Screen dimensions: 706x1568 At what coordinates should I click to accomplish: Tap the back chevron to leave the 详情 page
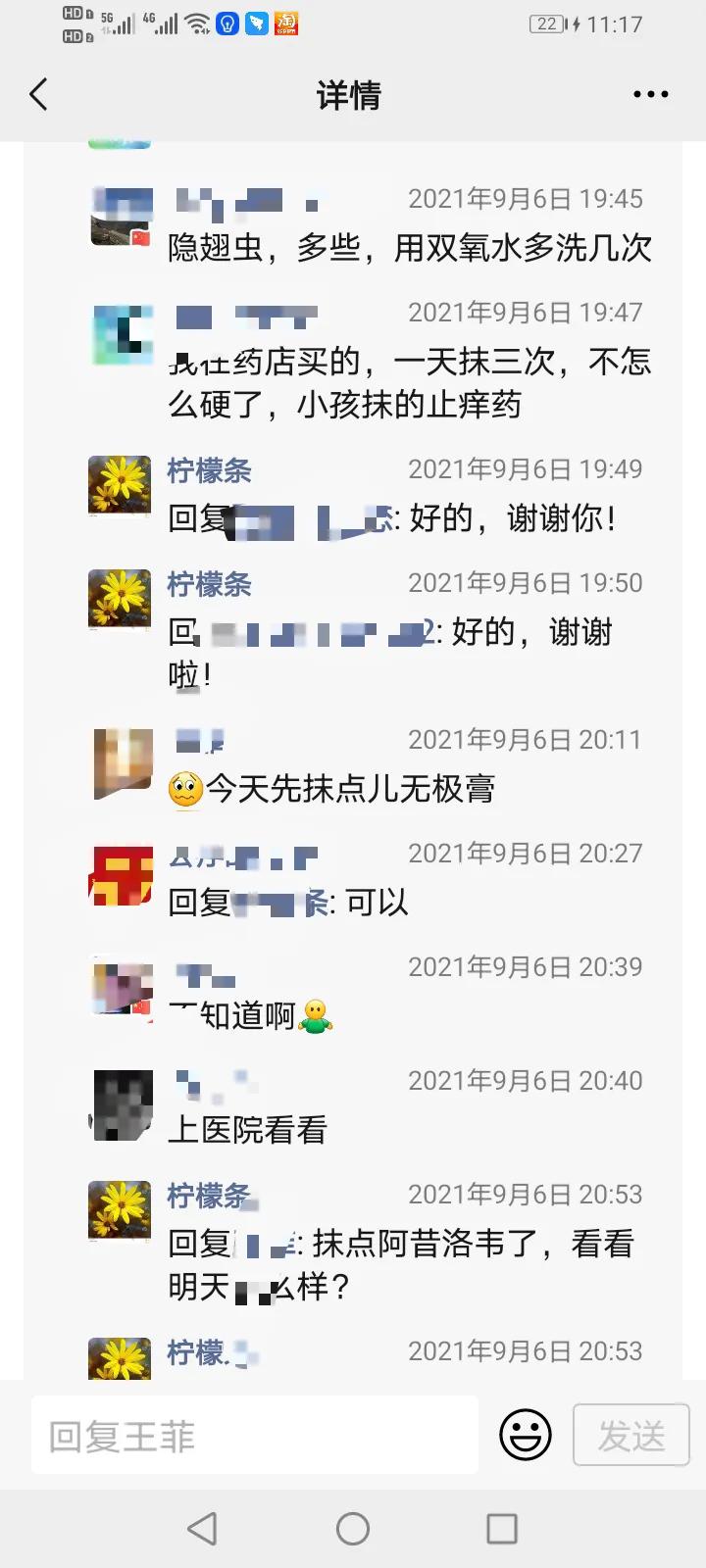point(37,94)
